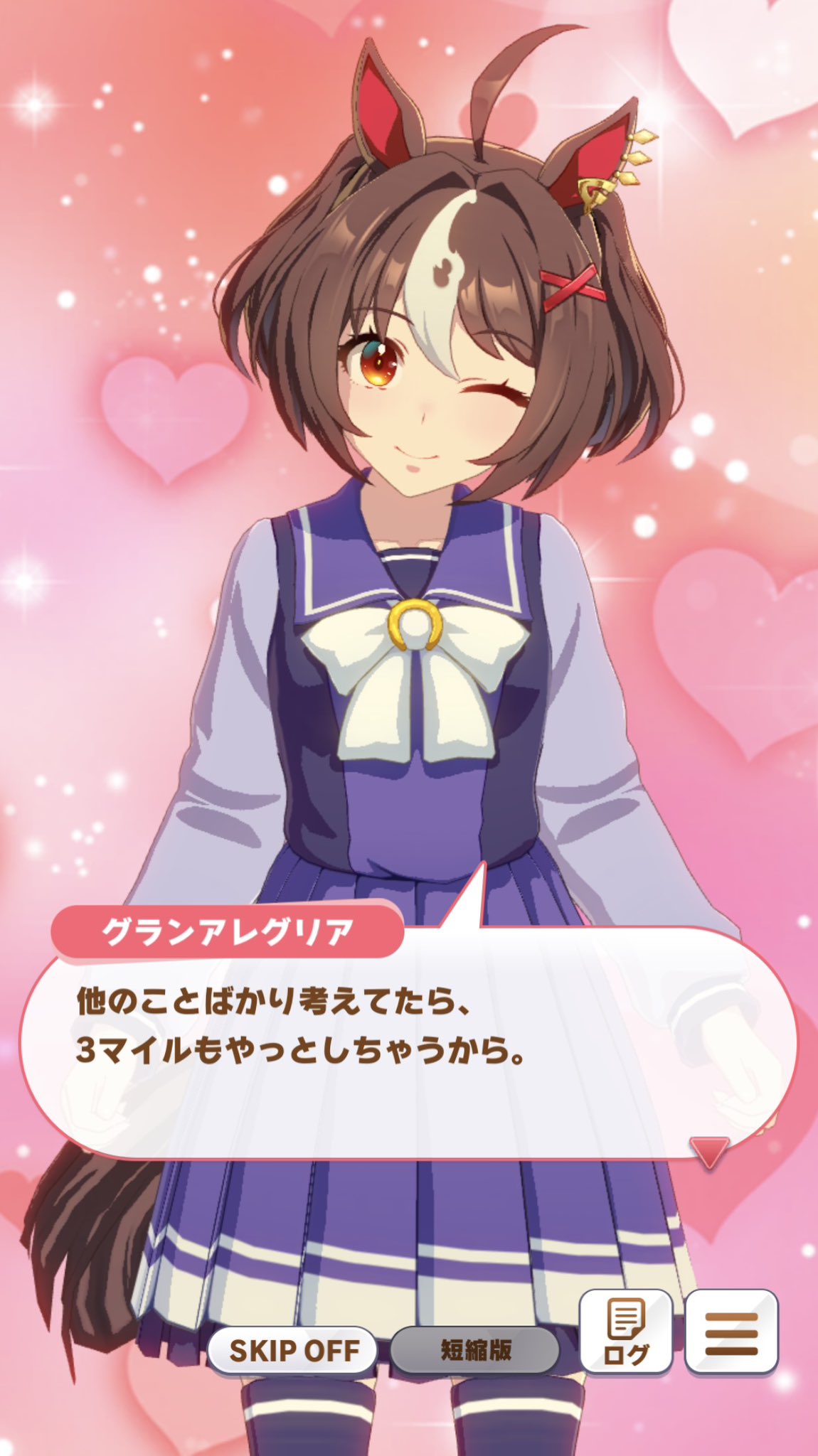Open the ログ dialogue log
Image resolution: width=818 pixels, height=1456 pixels.
point(626,1332)
